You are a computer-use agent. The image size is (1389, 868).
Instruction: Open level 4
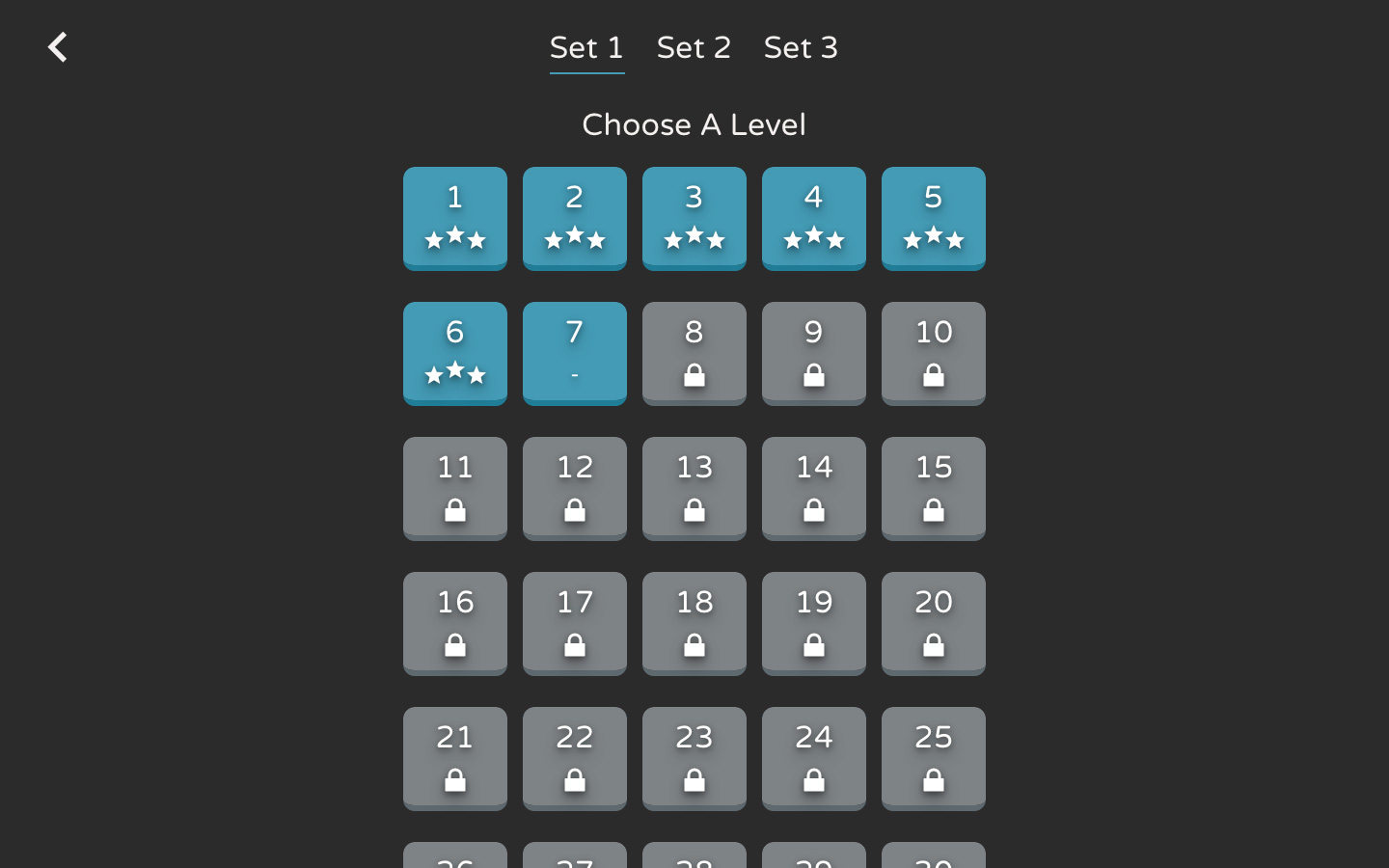click(x=814, y=218)
